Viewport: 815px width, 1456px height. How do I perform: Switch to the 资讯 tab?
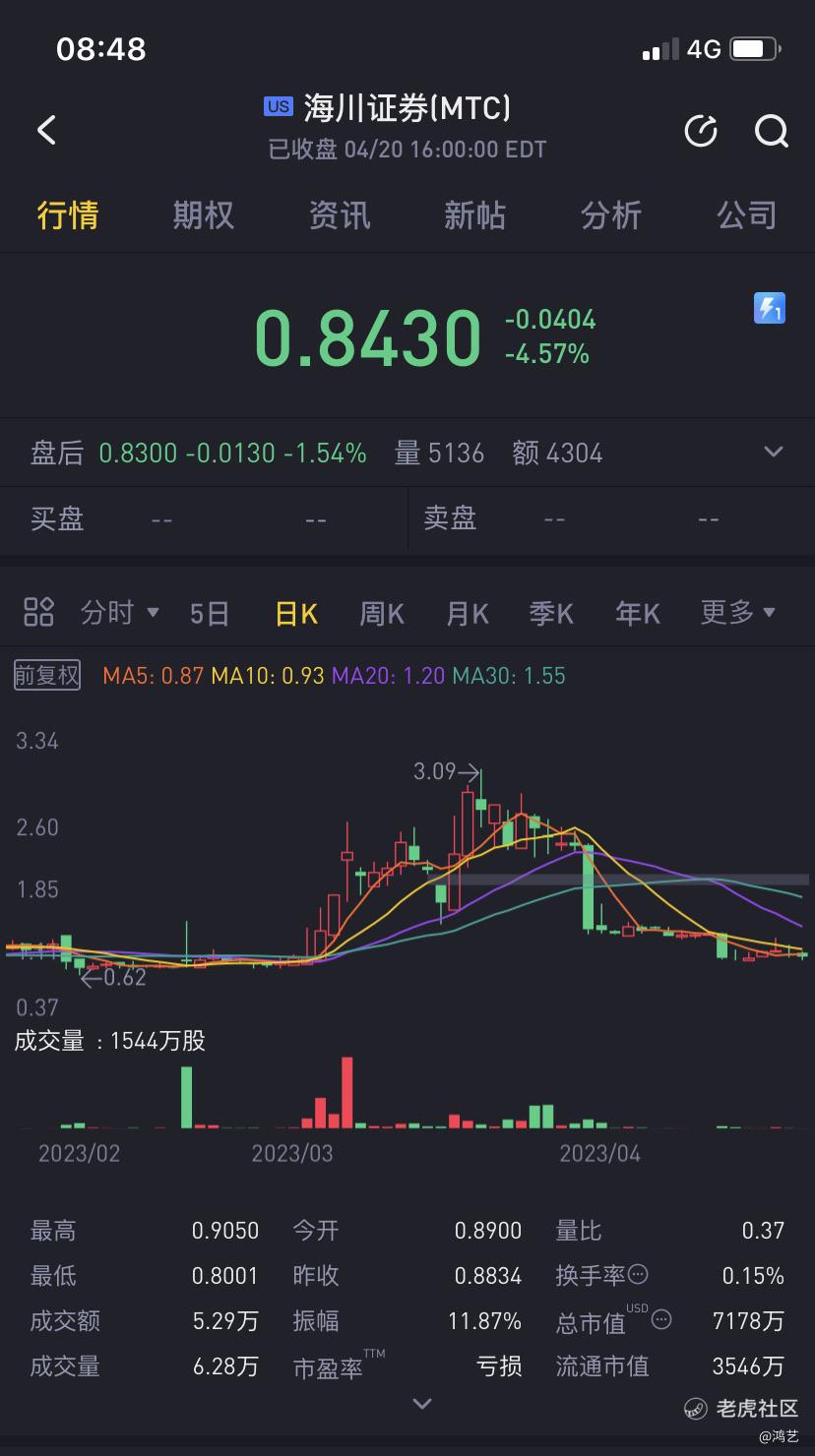(339, 214)
